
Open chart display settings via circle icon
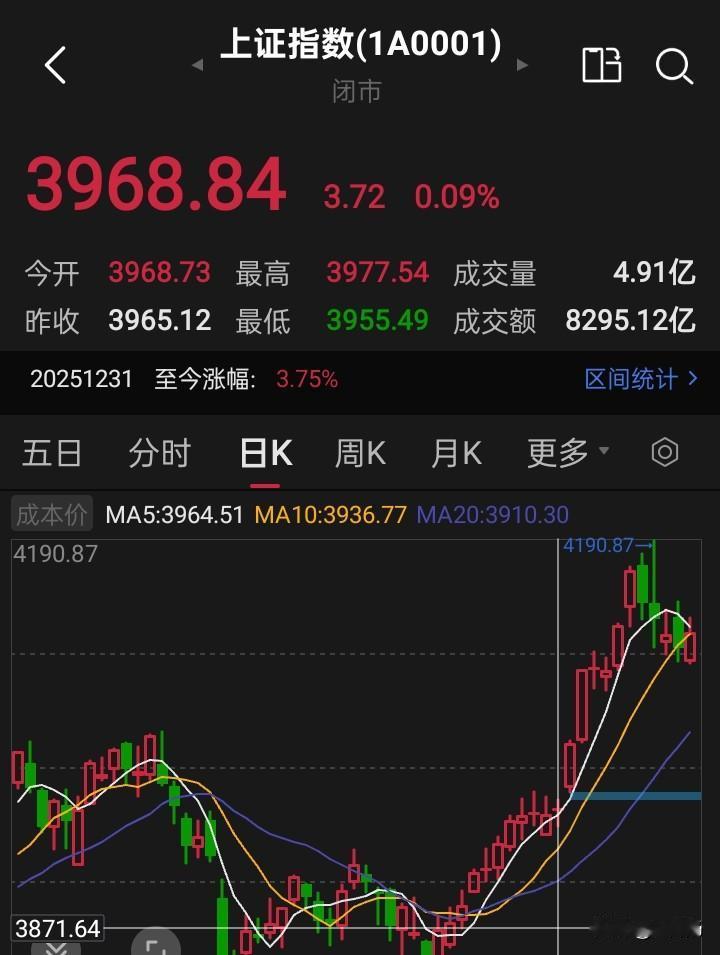664,452
